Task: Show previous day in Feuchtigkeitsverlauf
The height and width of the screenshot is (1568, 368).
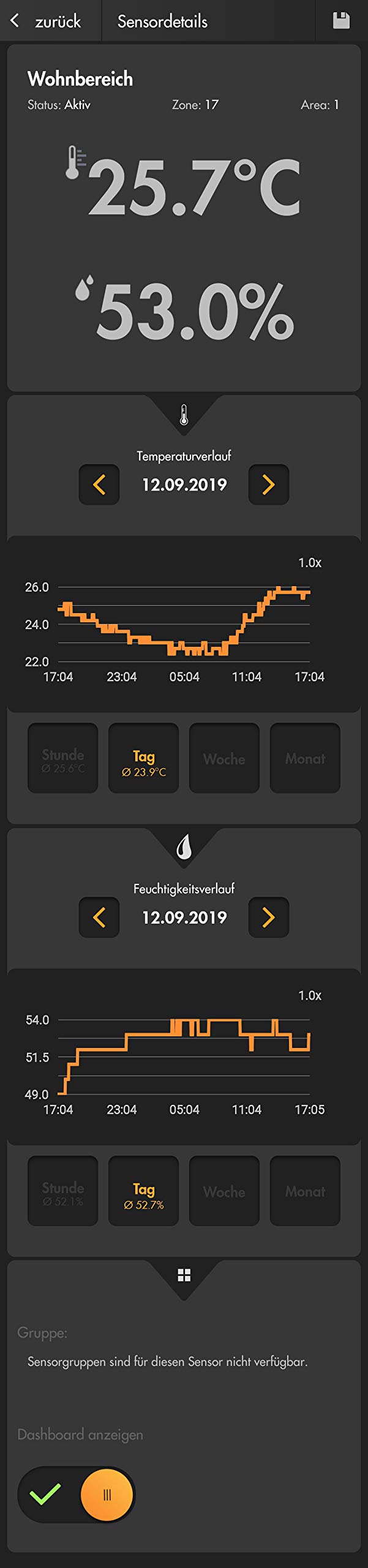Action: (99, 917)
